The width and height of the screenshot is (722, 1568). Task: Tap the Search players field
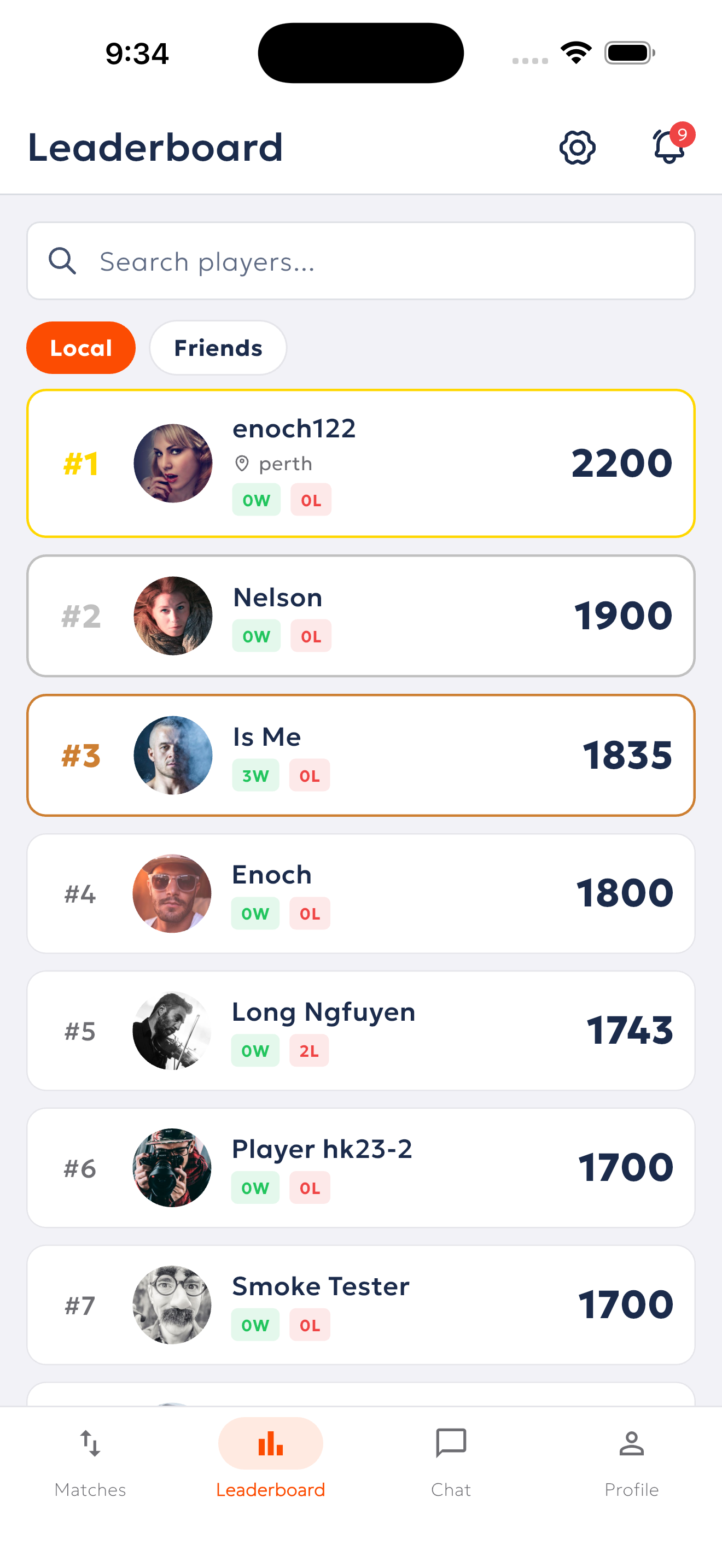pyautogui.click(x=360, y=261)
